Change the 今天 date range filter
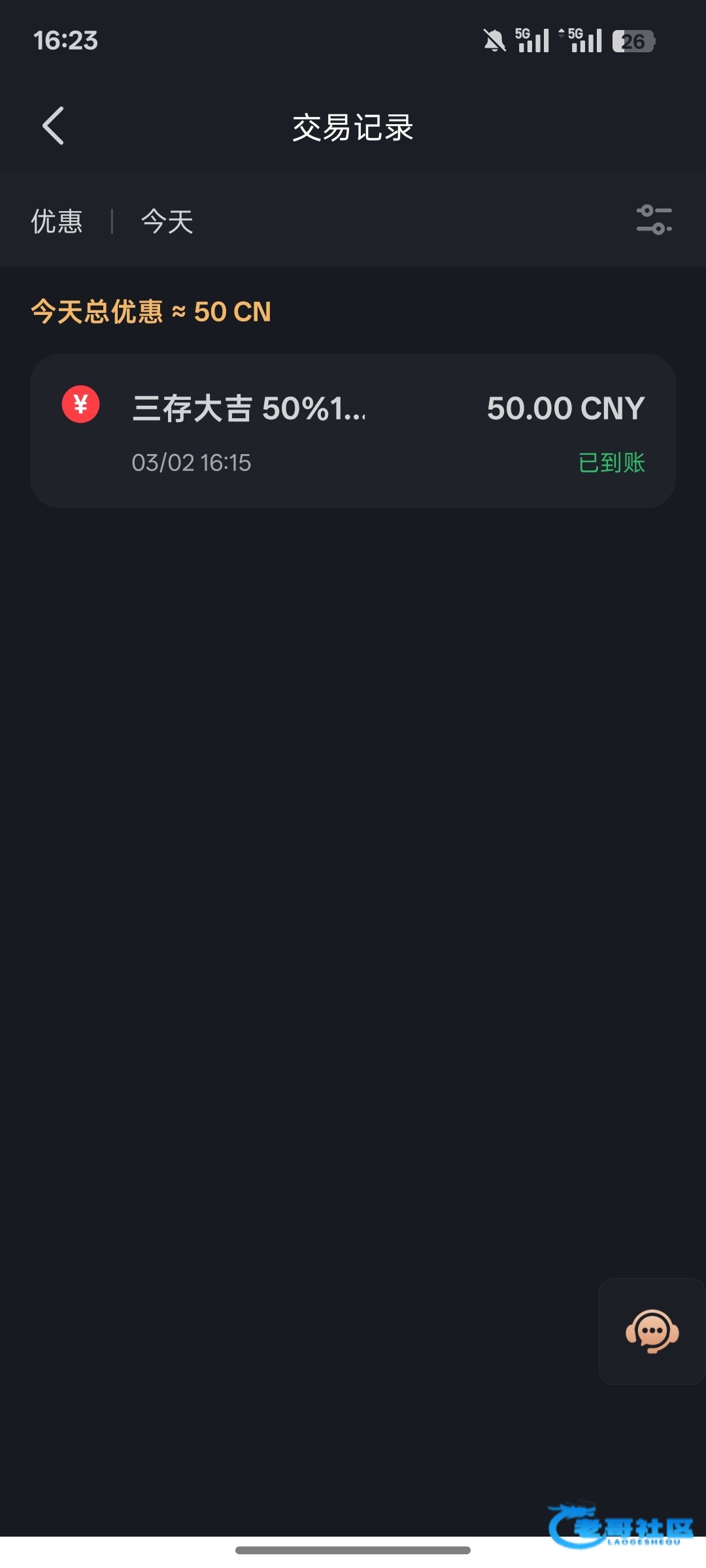The width and height of the screenshot is (706, 1568). coord(167,221)
